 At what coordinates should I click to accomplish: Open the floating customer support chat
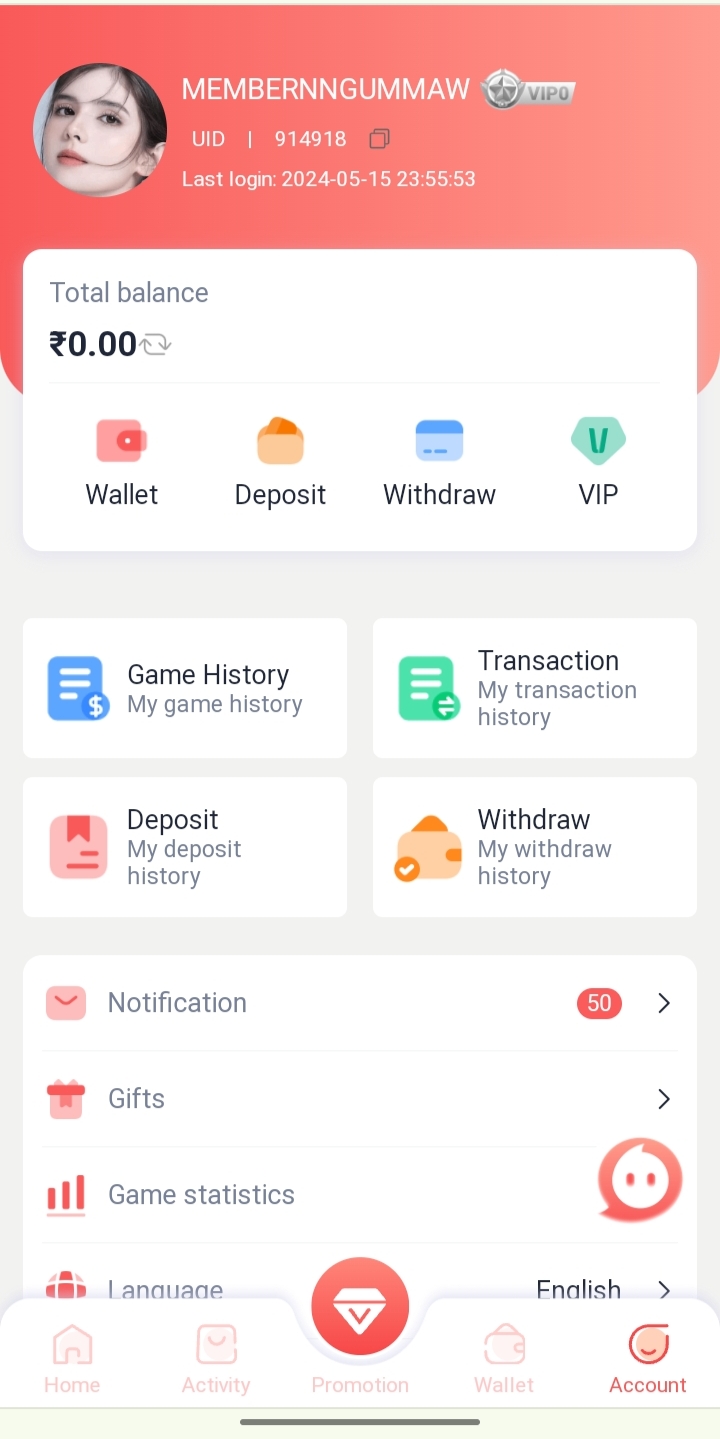coord(640,1180)
